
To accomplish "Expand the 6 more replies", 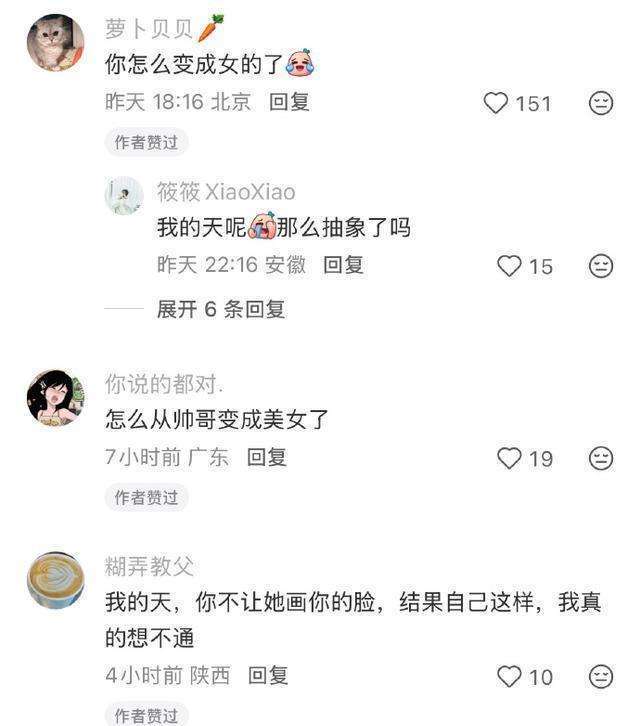I will [220, 310].
